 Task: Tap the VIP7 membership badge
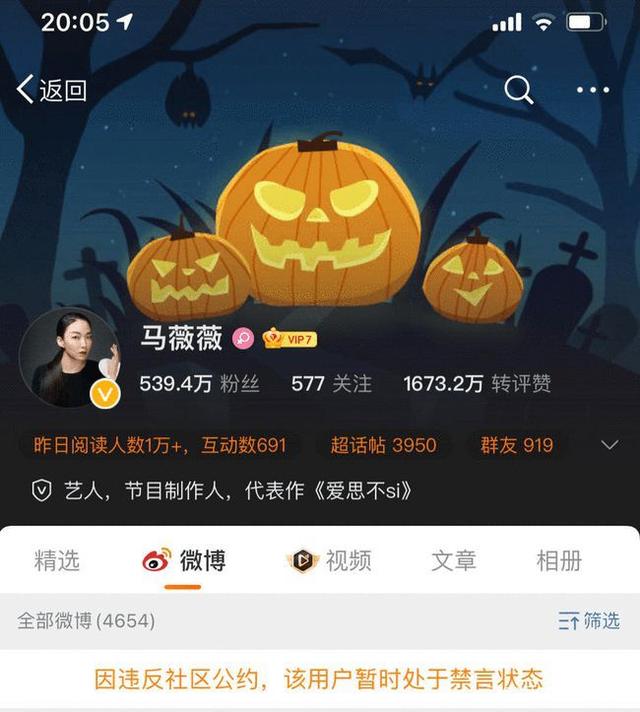[289, 339]
